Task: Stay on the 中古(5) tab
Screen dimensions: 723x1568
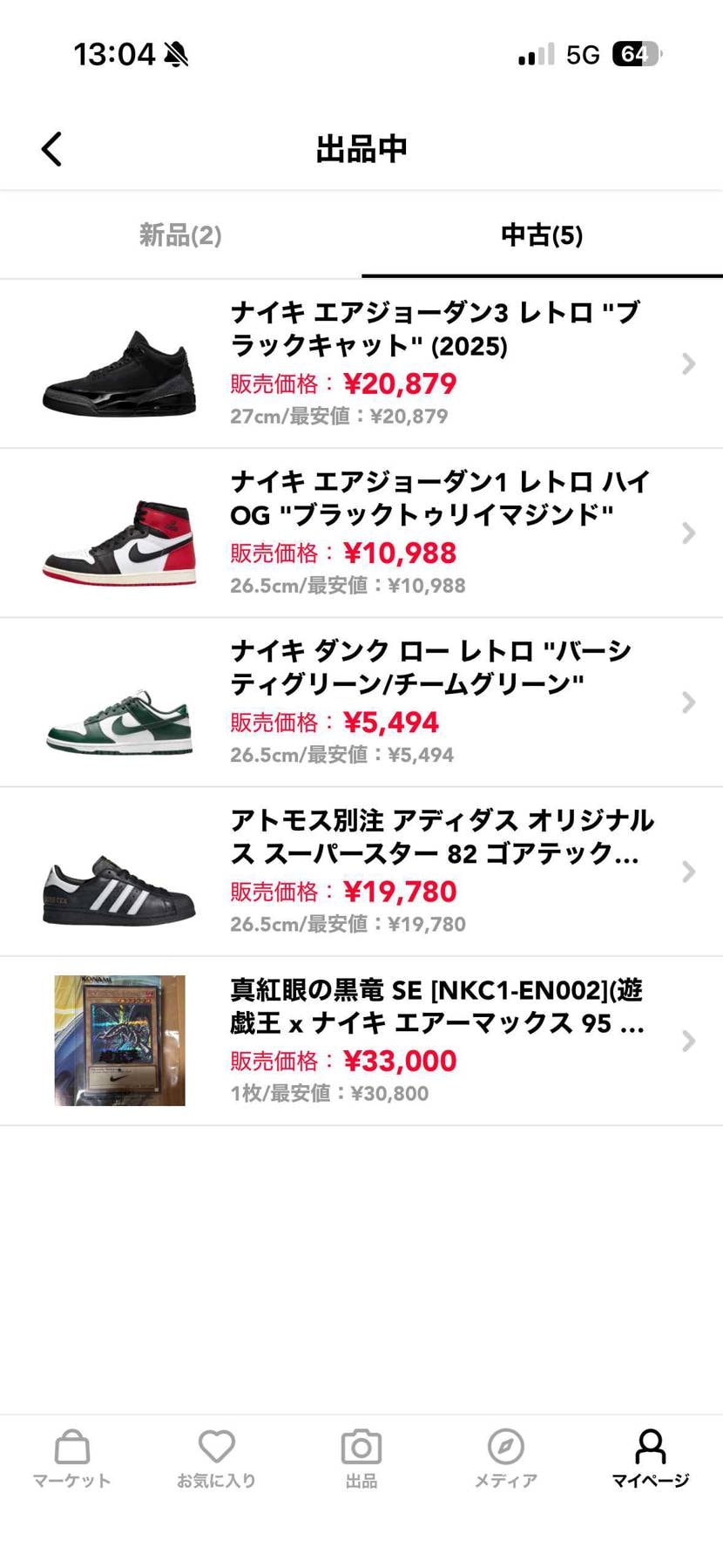Action: pos(542,235)
